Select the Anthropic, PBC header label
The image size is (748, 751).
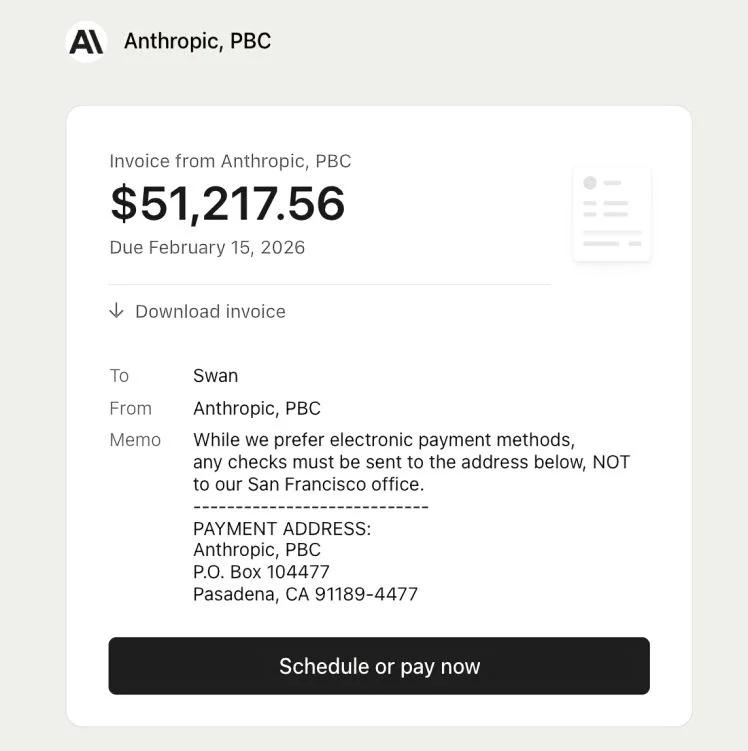197,41
